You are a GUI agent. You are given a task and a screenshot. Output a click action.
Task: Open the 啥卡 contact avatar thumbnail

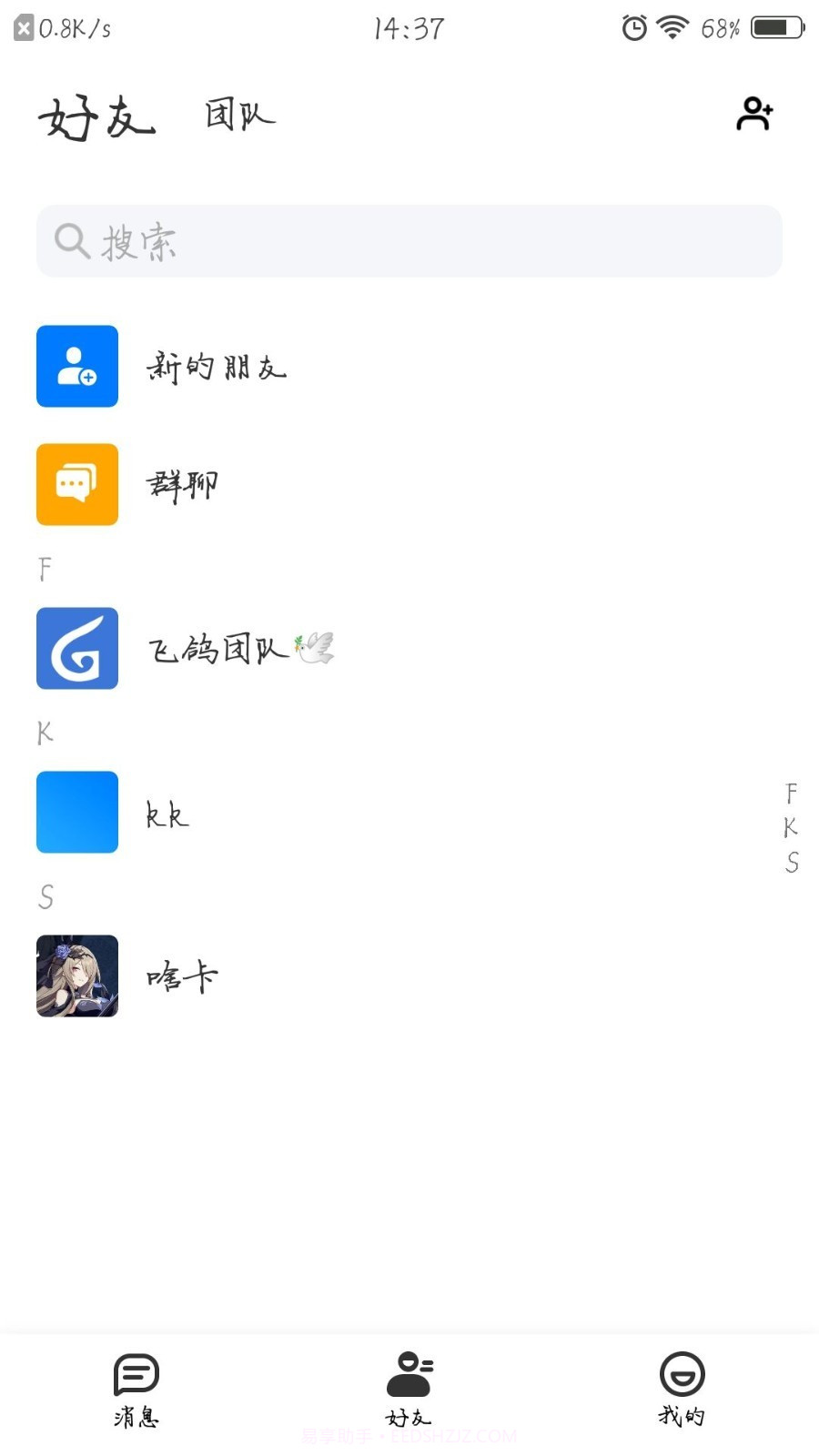click(x=76, y=976)
